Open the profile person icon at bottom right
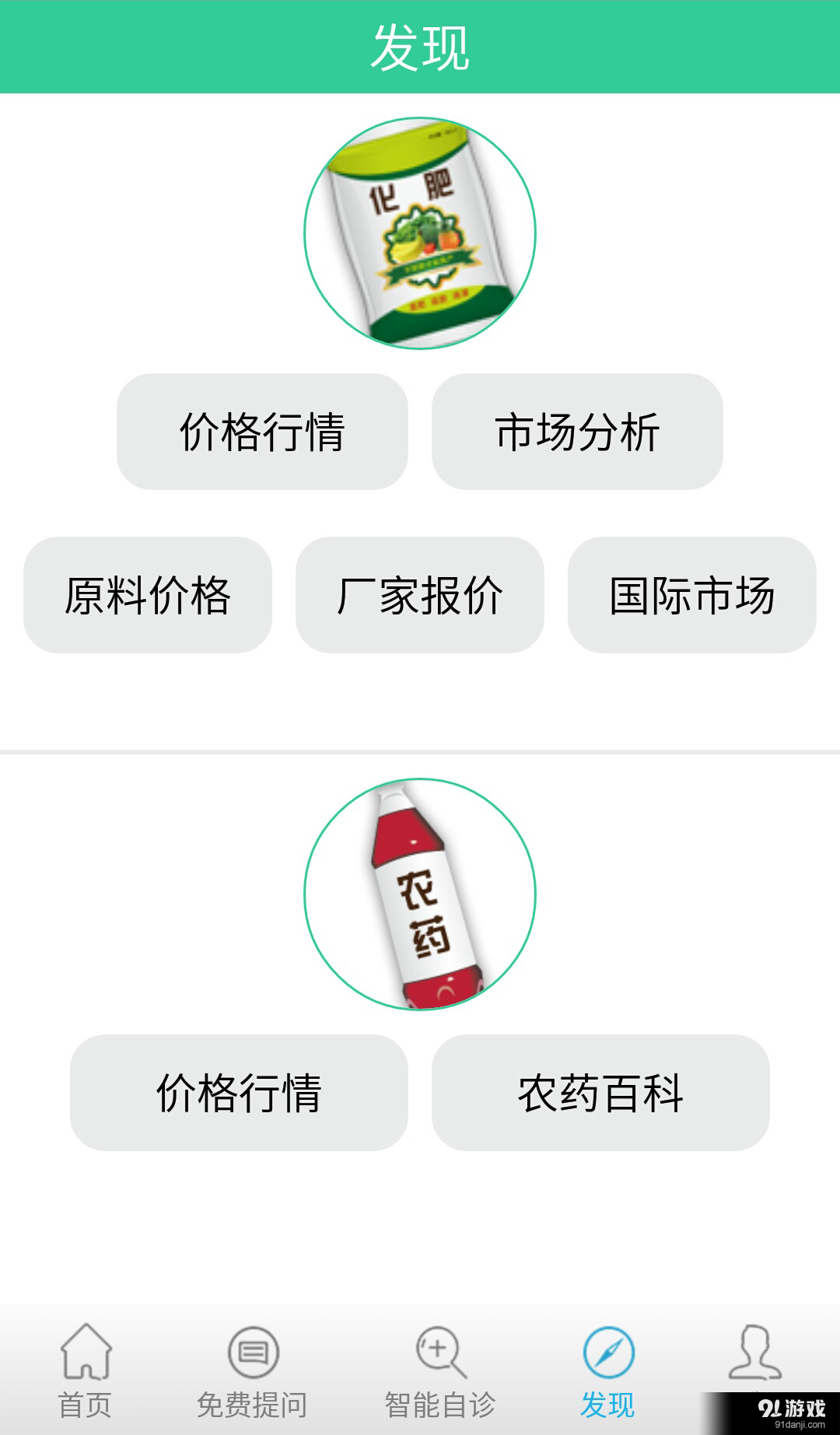This screenshot has height=1435, width=840. coord(753,1353)
